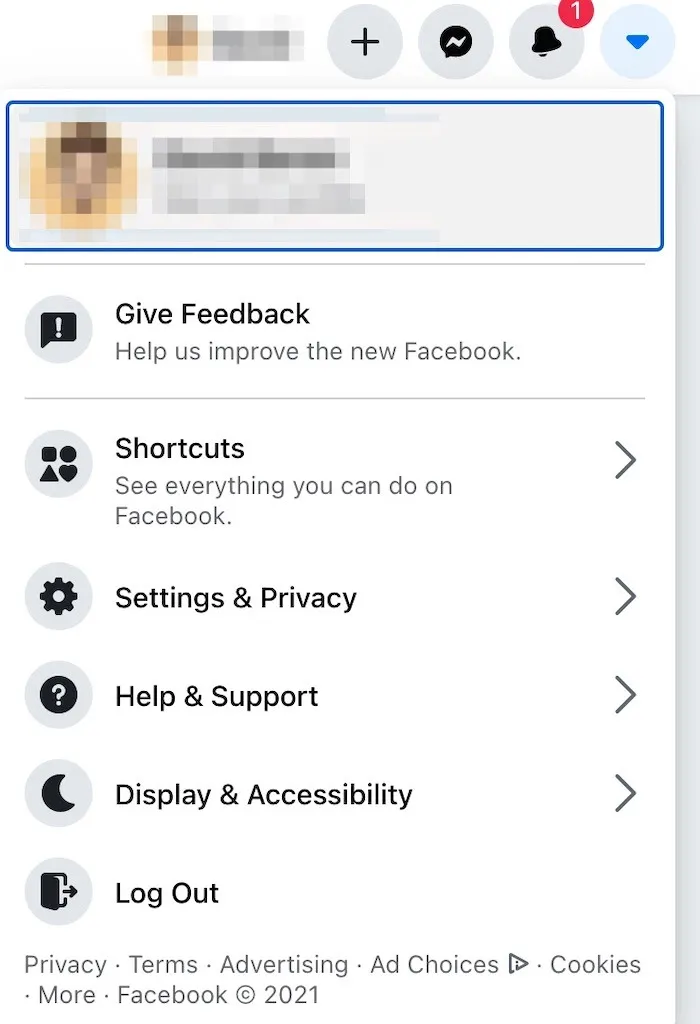Open your profile from the top bar
700x1024 pixels.
(x=230, y=42)
